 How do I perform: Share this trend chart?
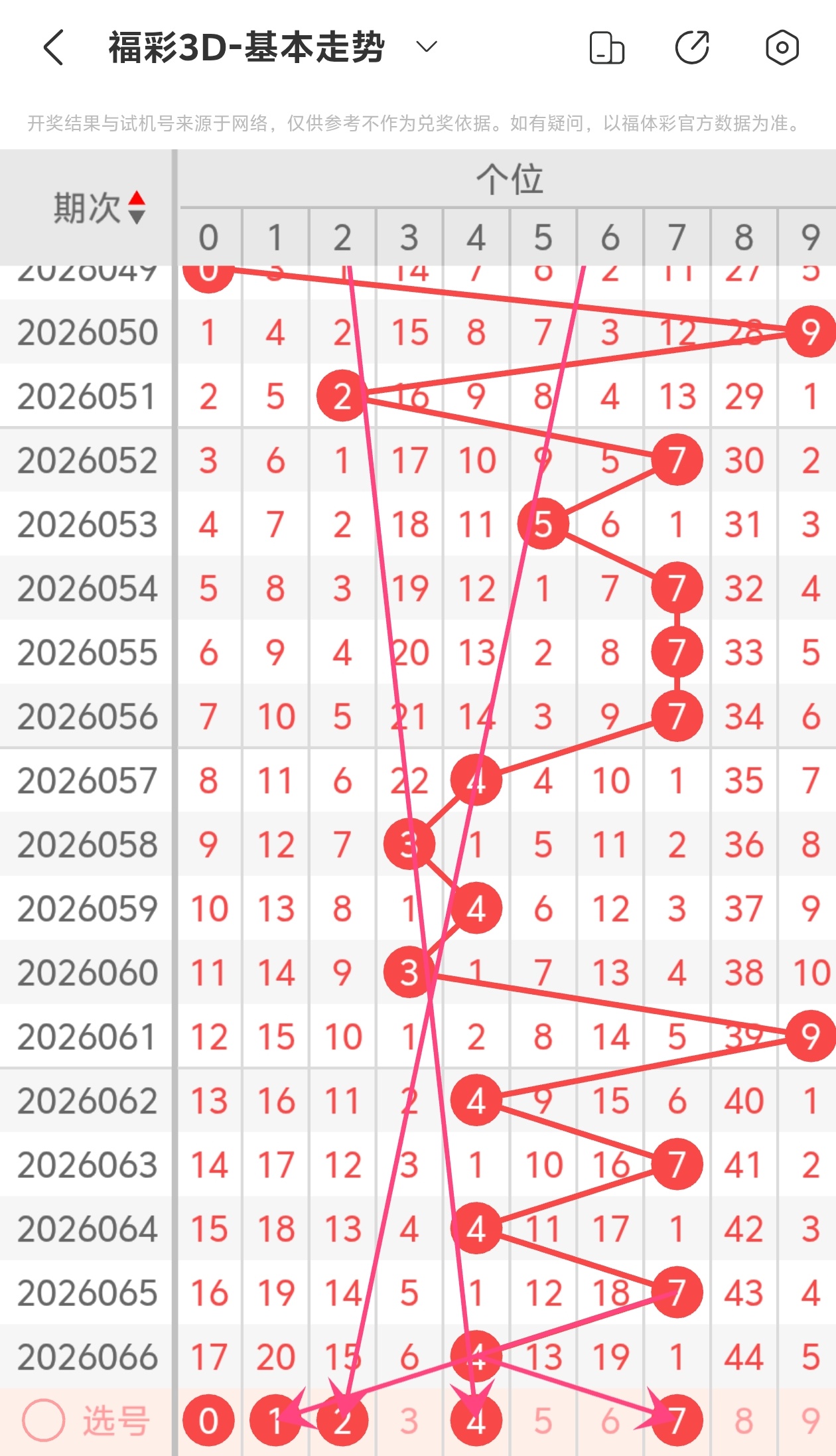coord(692,48)
